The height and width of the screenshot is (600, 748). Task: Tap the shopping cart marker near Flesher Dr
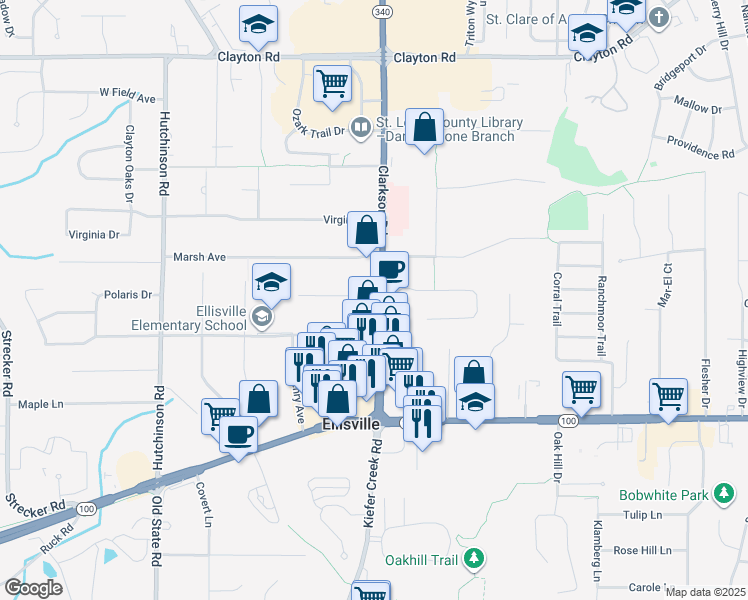(668, 395)
